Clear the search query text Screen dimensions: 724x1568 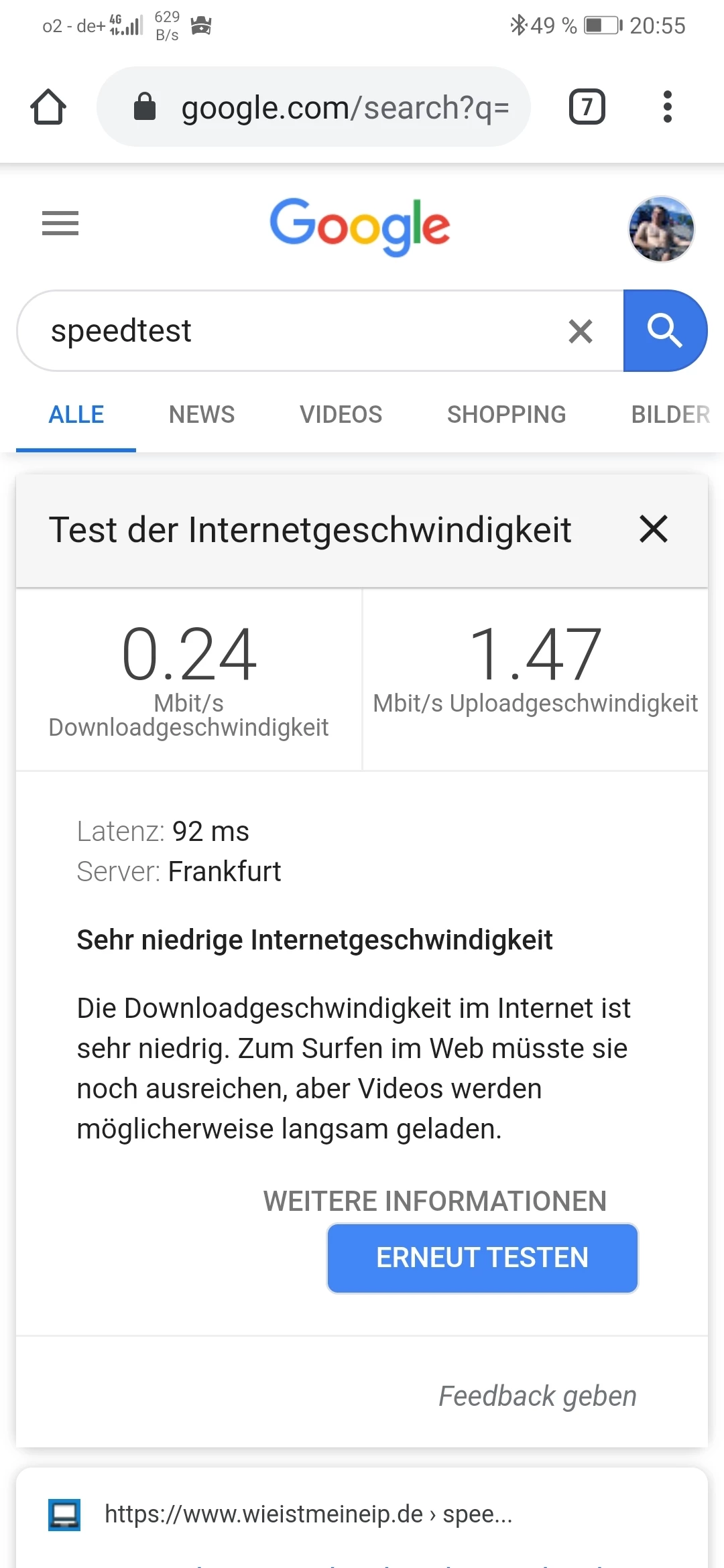pos(581,331)
